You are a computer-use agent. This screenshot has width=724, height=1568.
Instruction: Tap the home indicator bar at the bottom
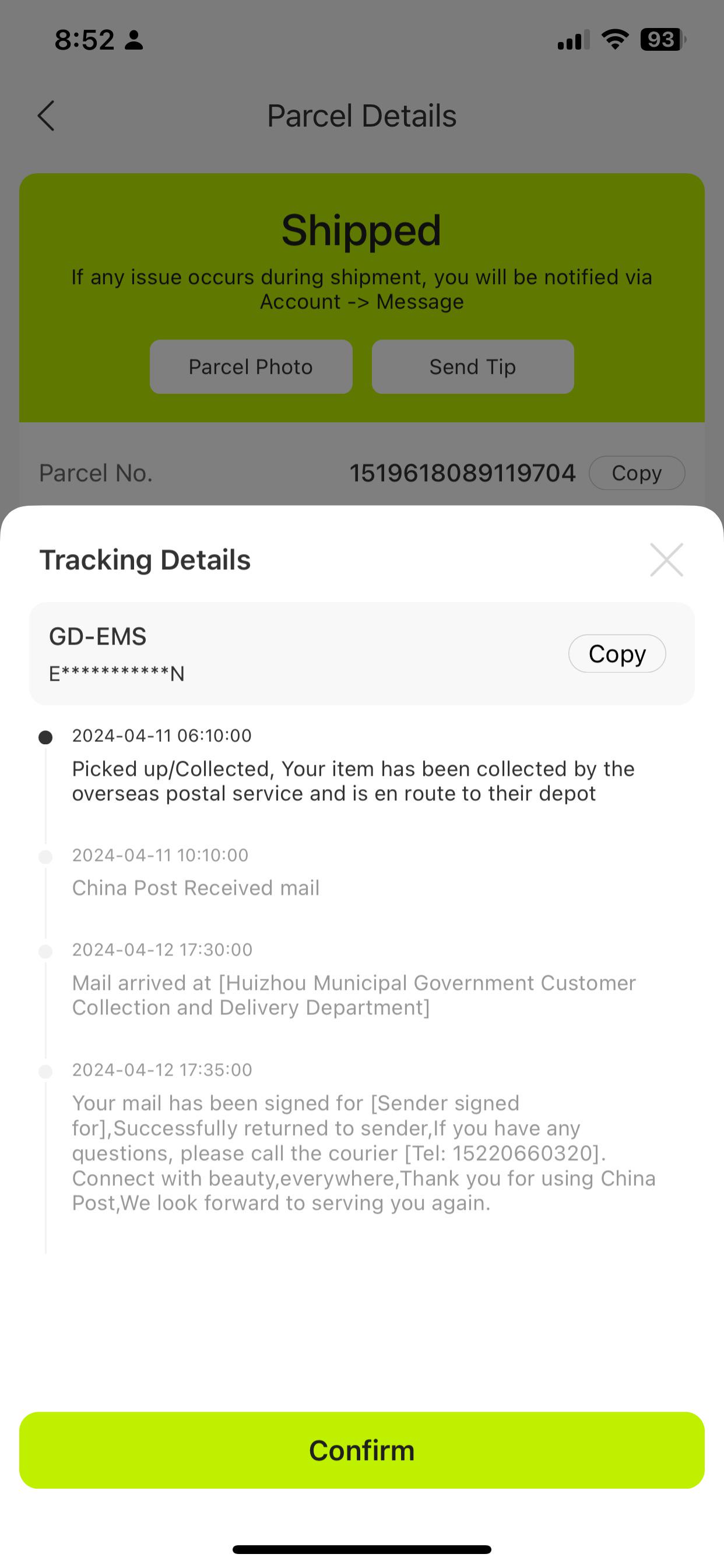tap(362, 1549)
